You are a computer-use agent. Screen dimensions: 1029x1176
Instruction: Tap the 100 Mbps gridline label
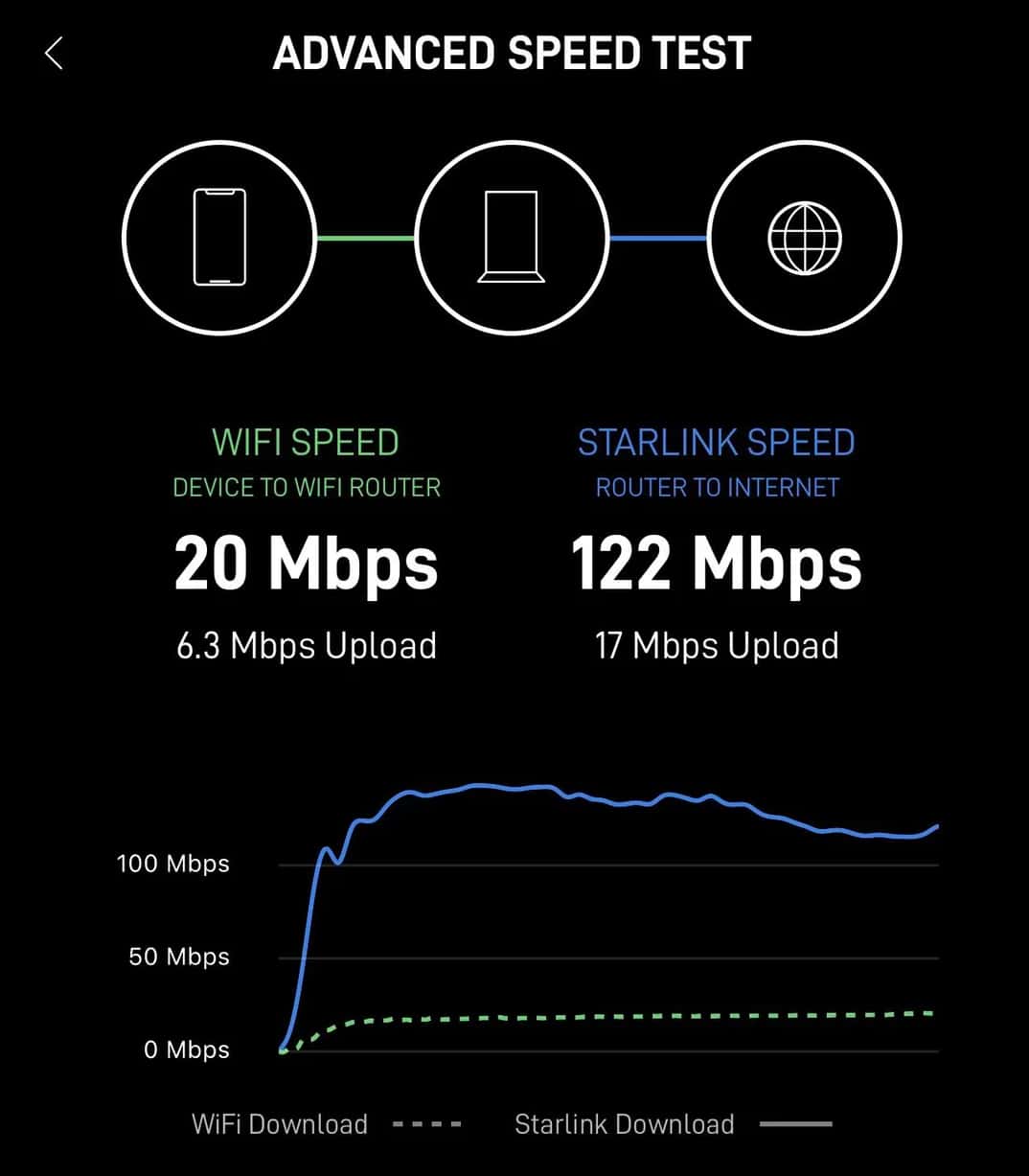pyautogui.click(x=172, y=864)
